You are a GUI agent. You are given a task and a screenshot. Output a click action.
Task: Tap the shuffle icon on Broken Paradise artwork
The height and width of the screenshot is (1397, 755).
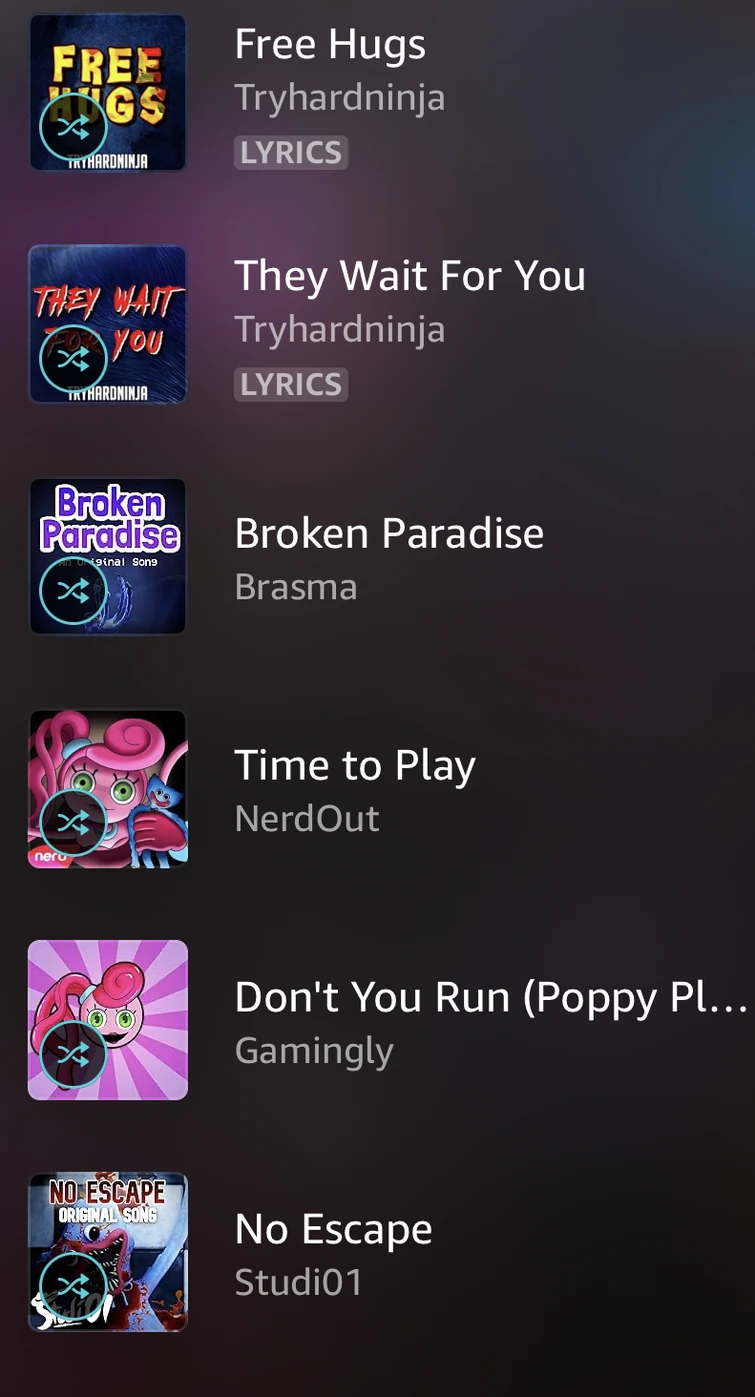point(72,590)
